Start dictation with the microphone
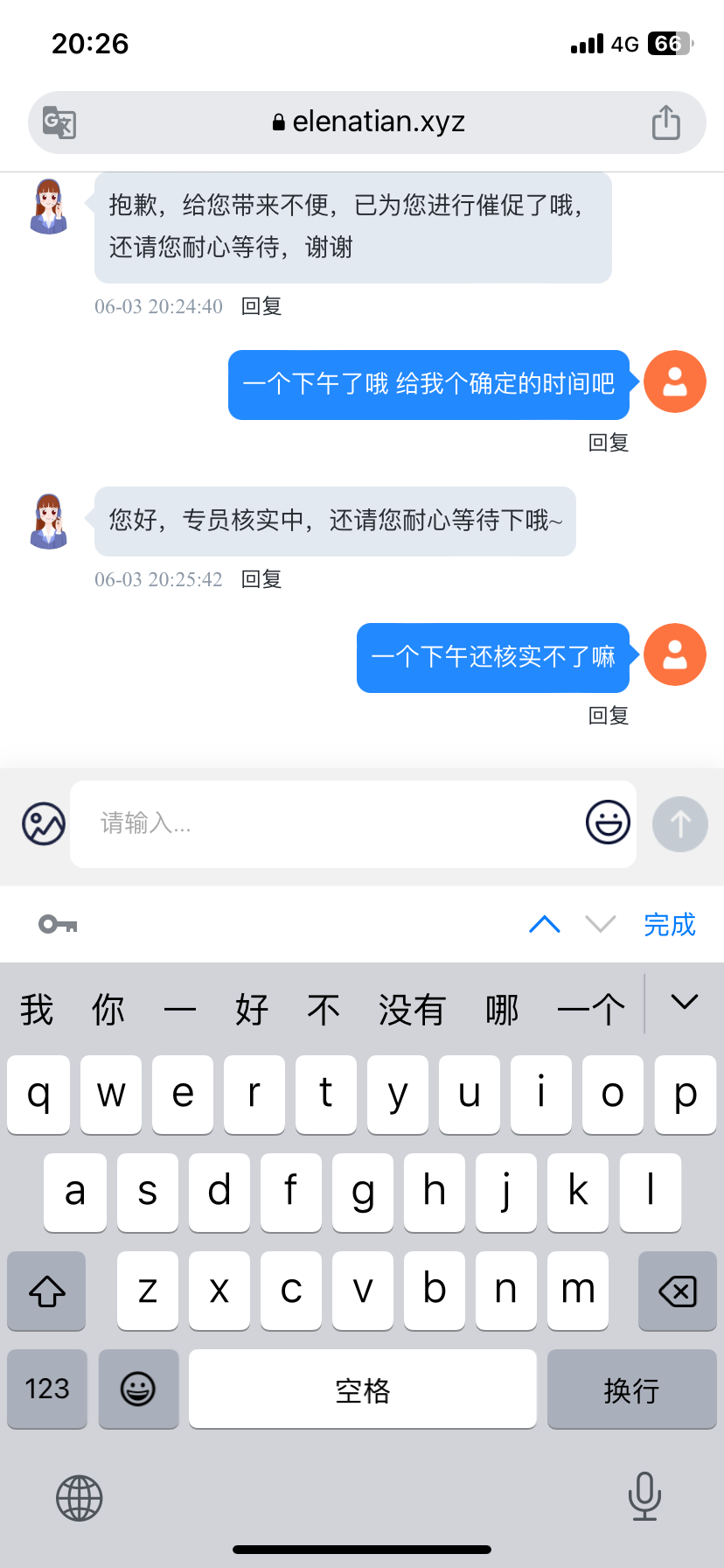The image size is (724, 1568). coord(644,1496)
